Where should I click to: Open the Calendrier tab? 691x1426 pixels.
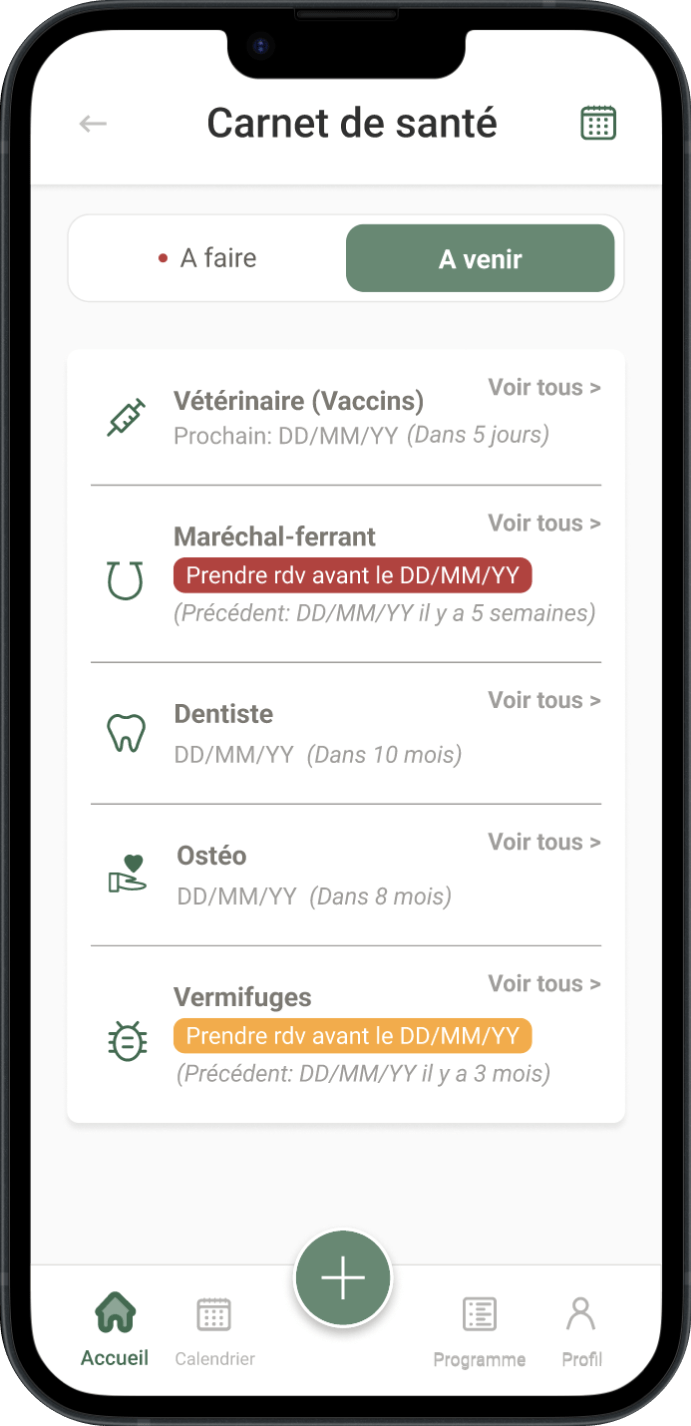click(214, 1328)
